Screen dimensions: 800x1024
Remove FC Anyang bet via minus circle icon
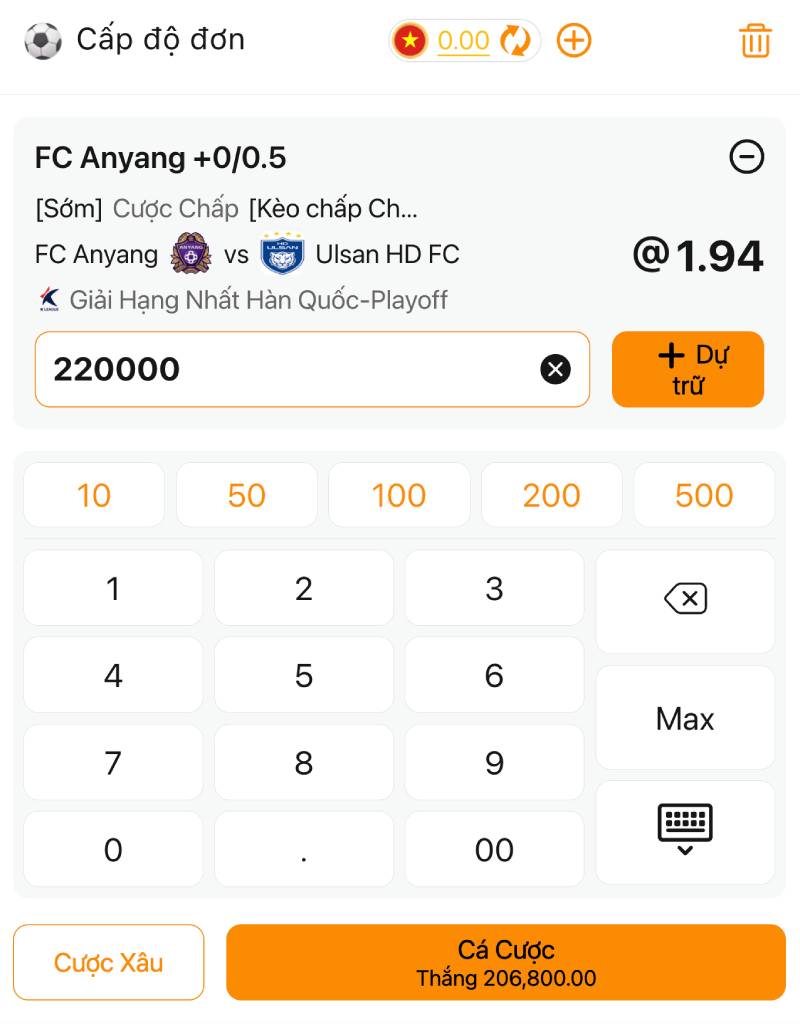(x=747, y=158)
